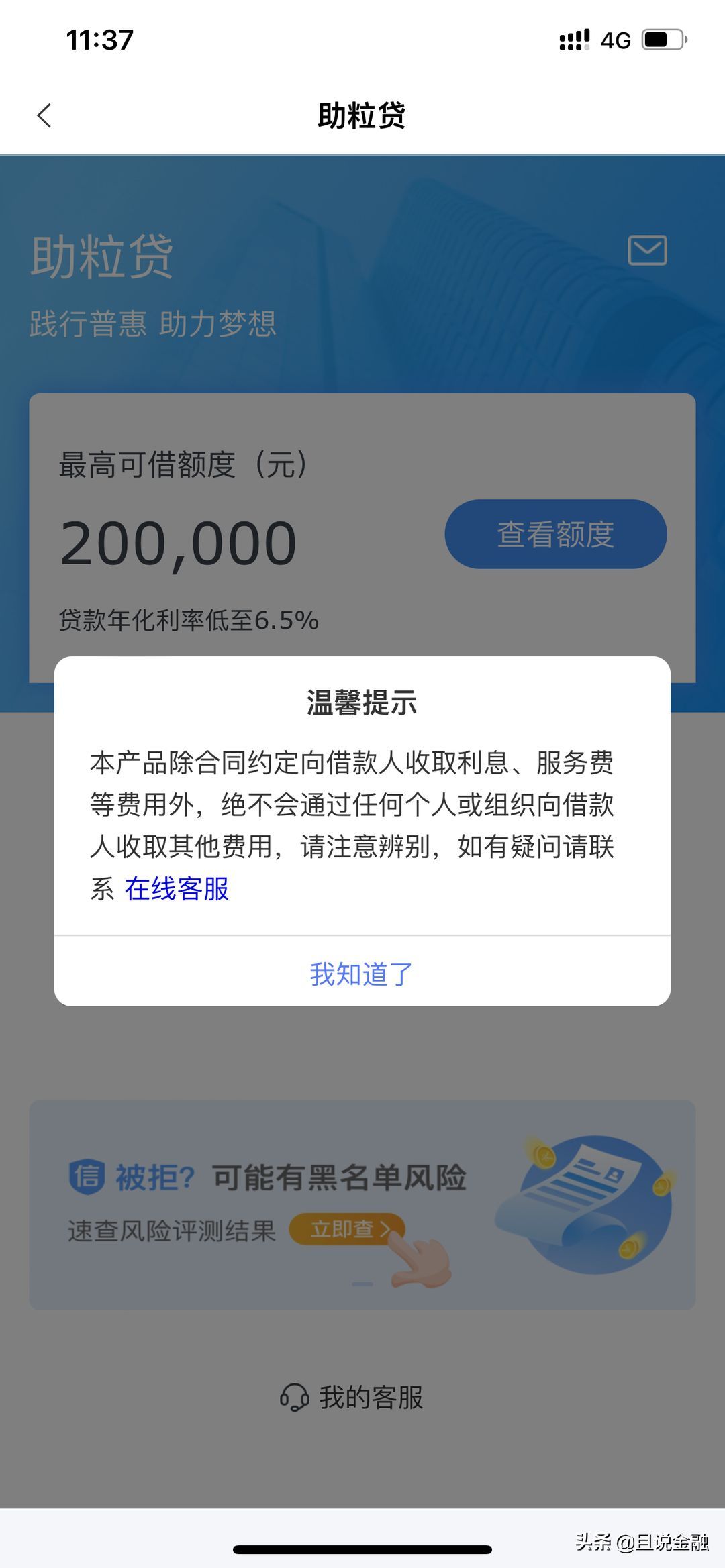The width and height of the screenshot is (725, 1568).
Task: Open the 在线客服 link in the dialog
Action: pyautogui.click(x=177, y=889)
